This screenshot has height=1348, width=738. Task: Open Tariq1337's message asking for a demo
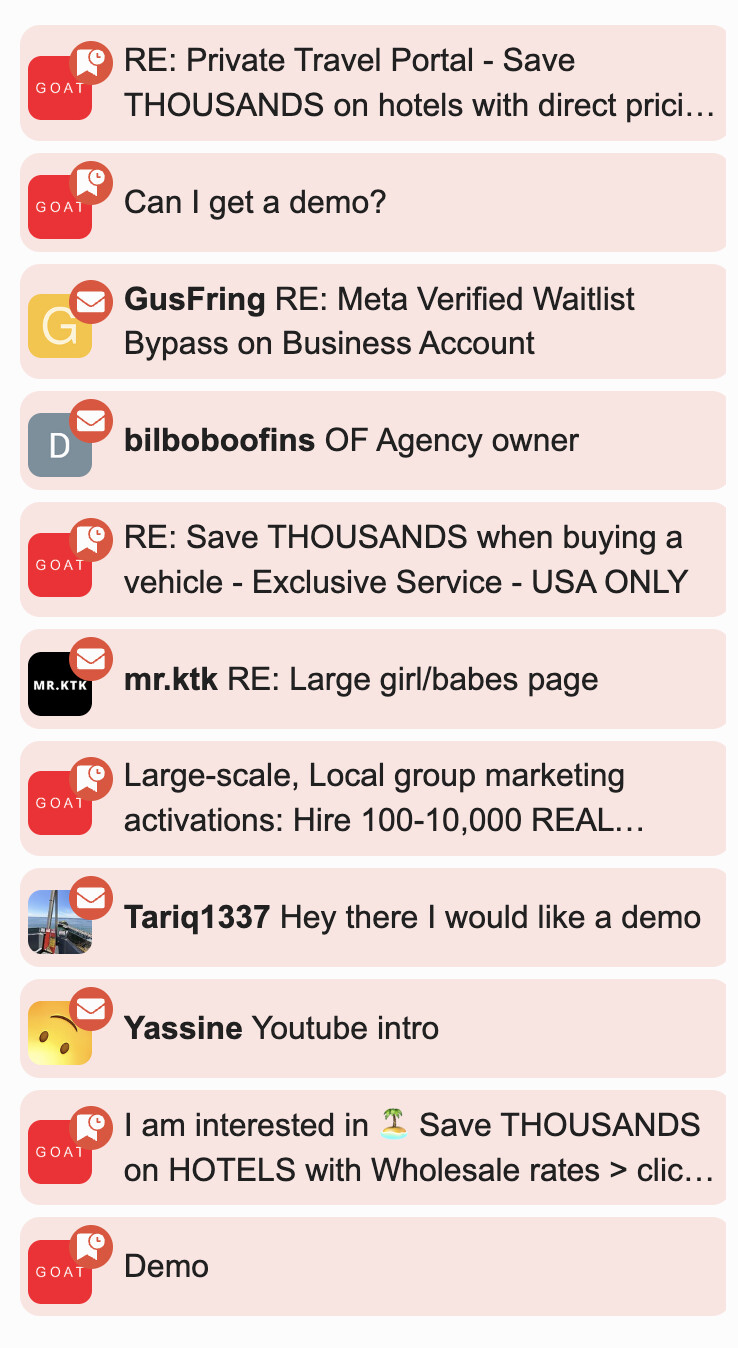(x=373, y=918)
